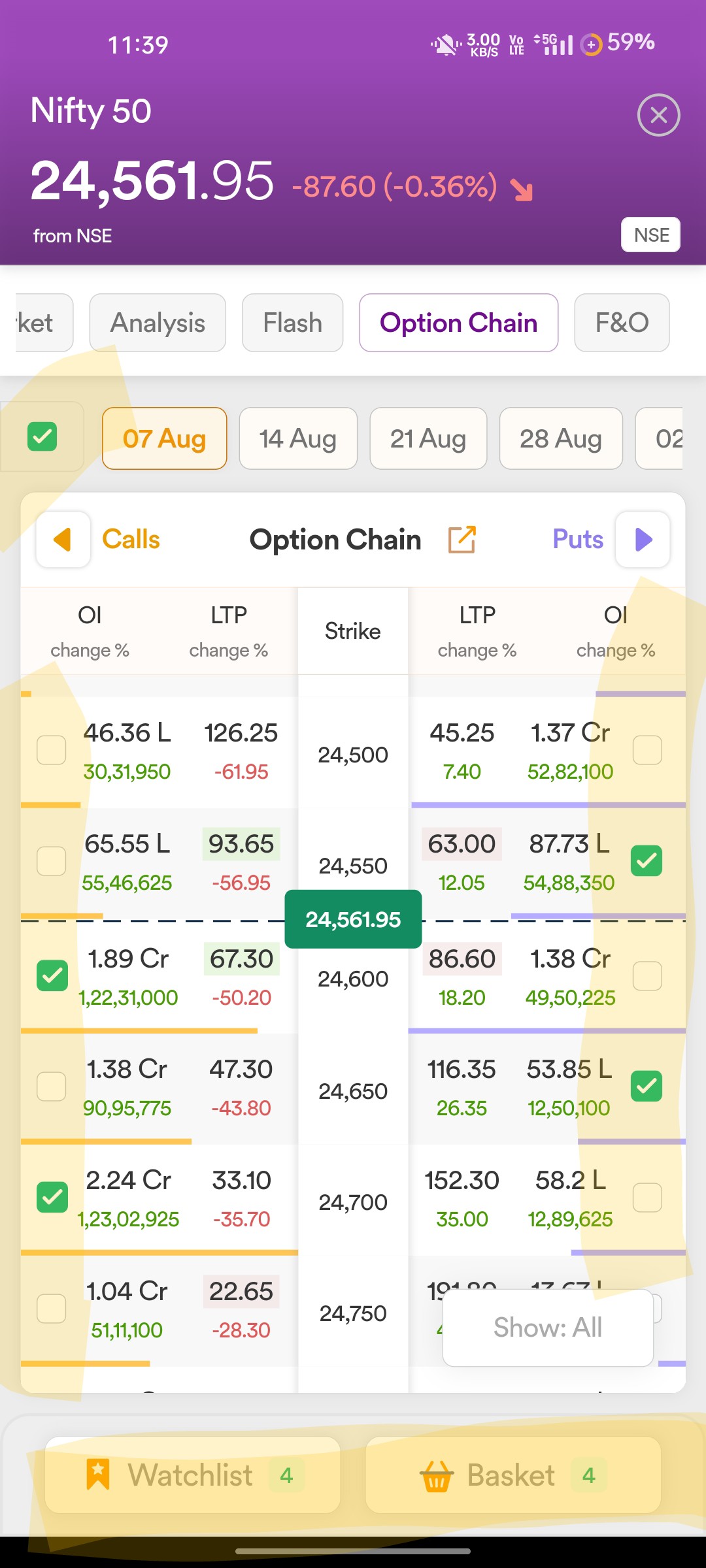Select the 14 Aug expiry
Viewport: 706px width, 1568px height.
298,438
